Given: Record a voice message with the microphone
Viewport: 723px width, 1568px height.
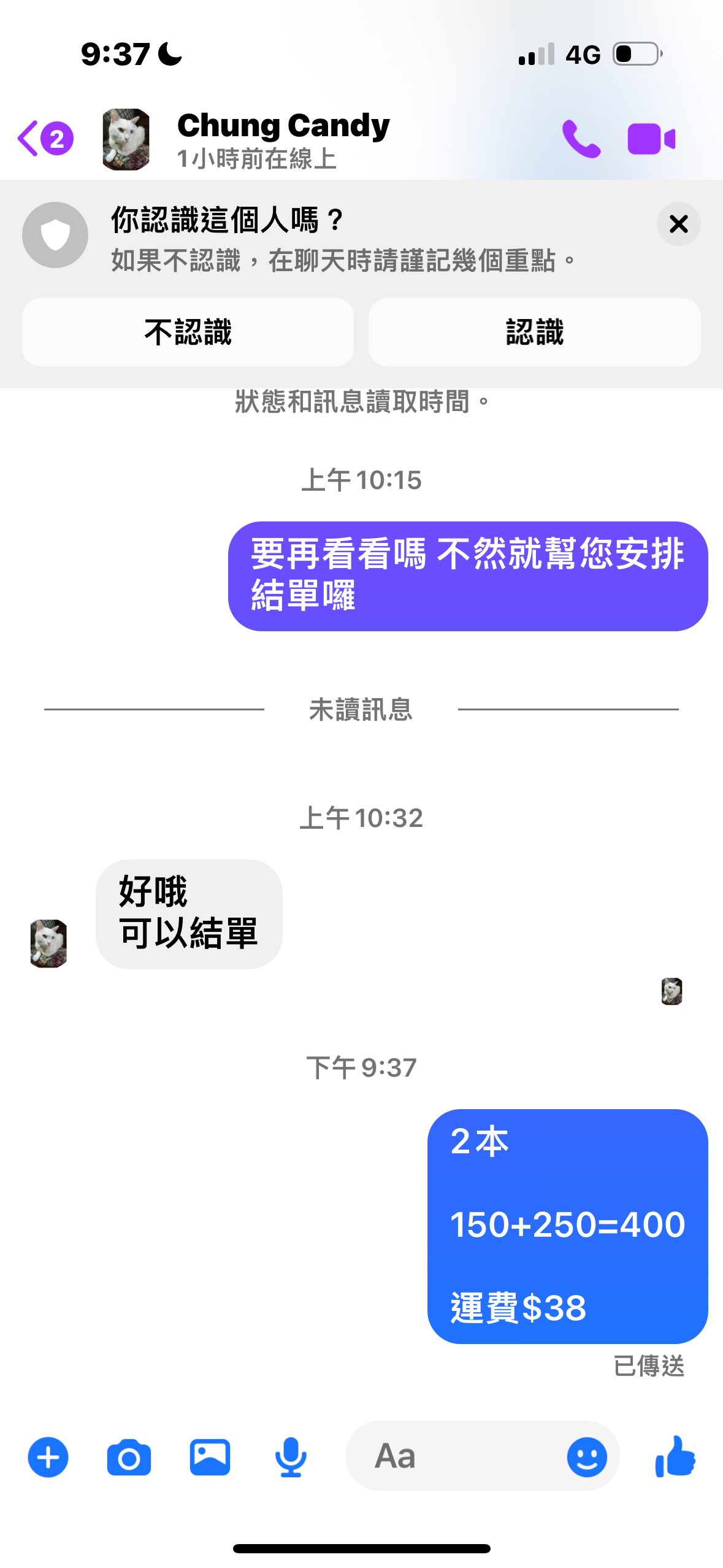Looking at the screenshot, I should [291, 1457].
